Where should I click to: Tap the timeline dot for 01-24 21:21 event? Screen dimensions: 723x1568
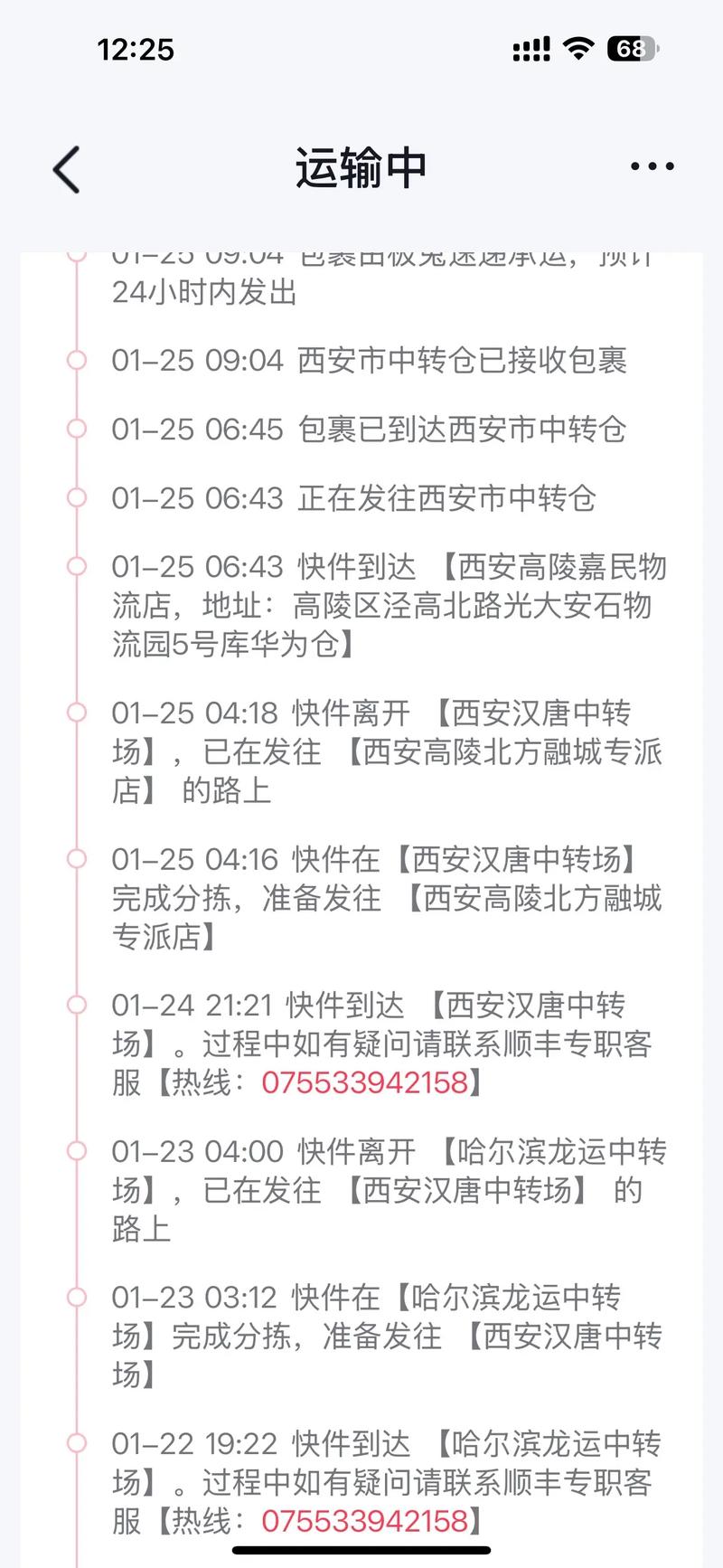76,1003
